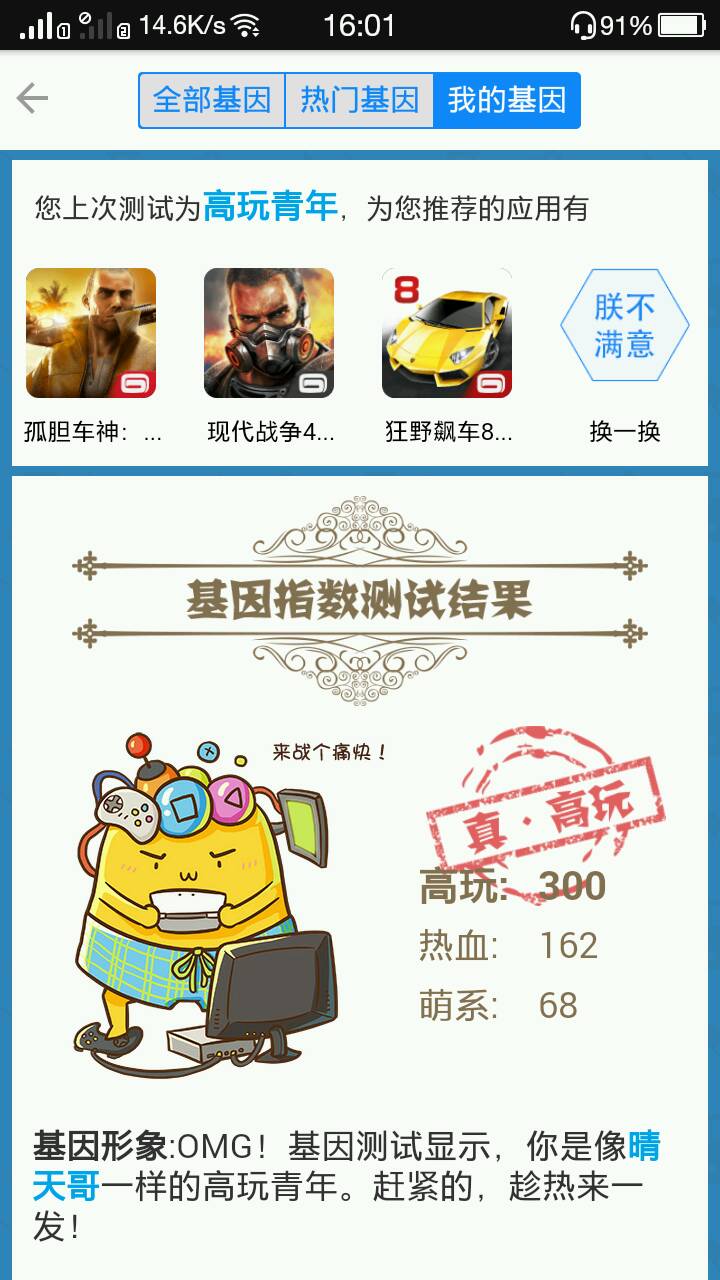This screenshot has width=720, height=1280.
Task: Switch to the 全部基因 tab
Action: 212,100
